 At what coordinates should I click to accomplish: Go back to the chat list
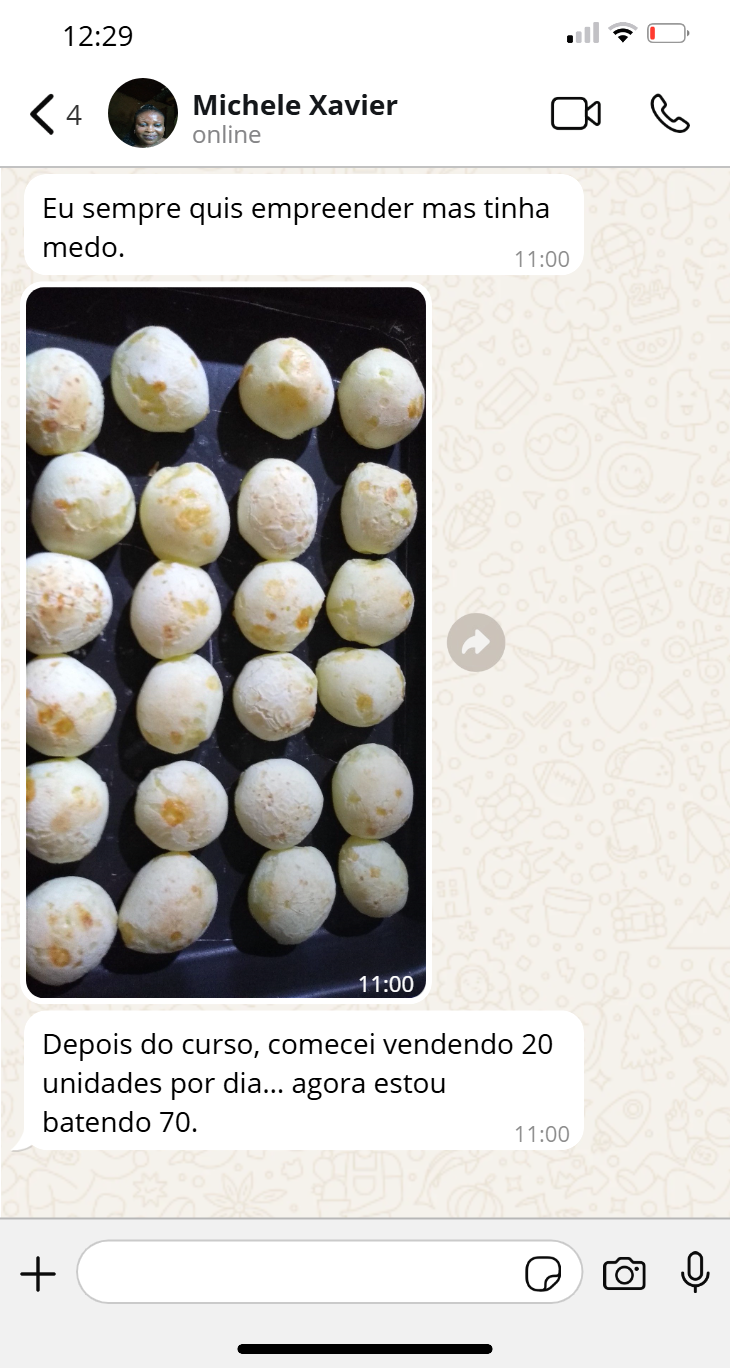point(42,115)
